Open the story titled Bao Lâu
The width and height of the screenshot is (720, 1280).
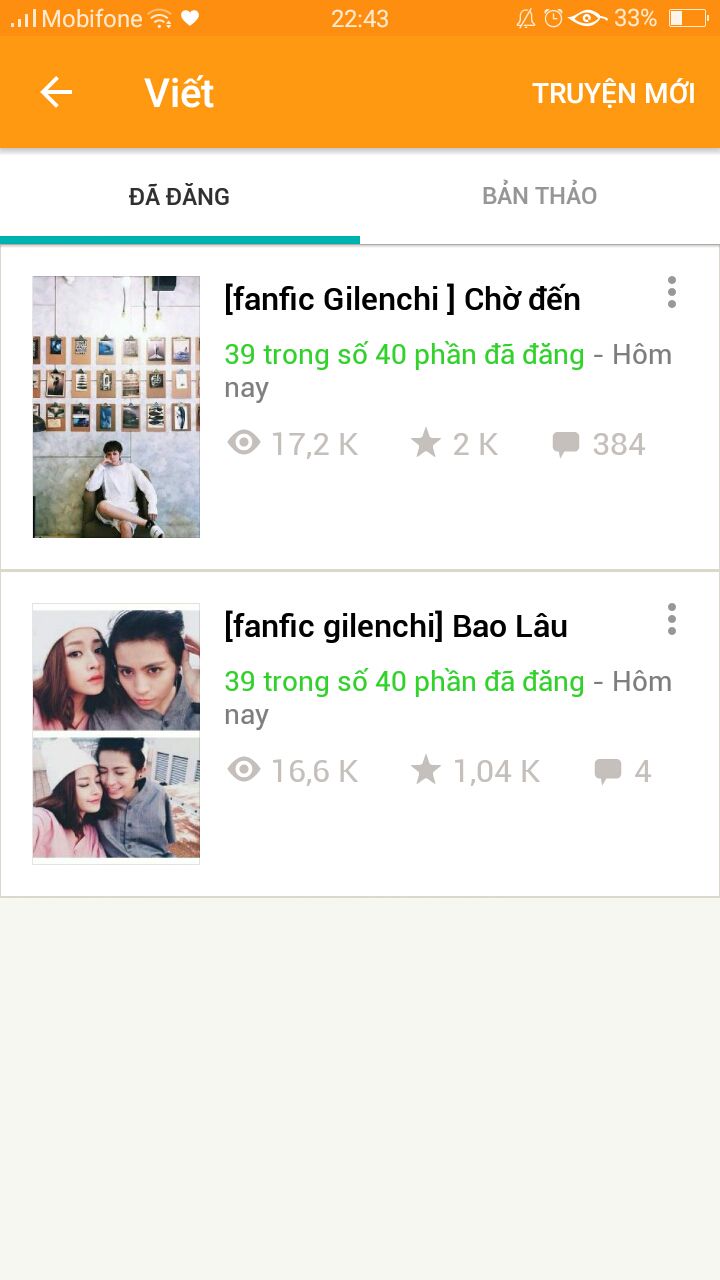click(x=396, y=626)
